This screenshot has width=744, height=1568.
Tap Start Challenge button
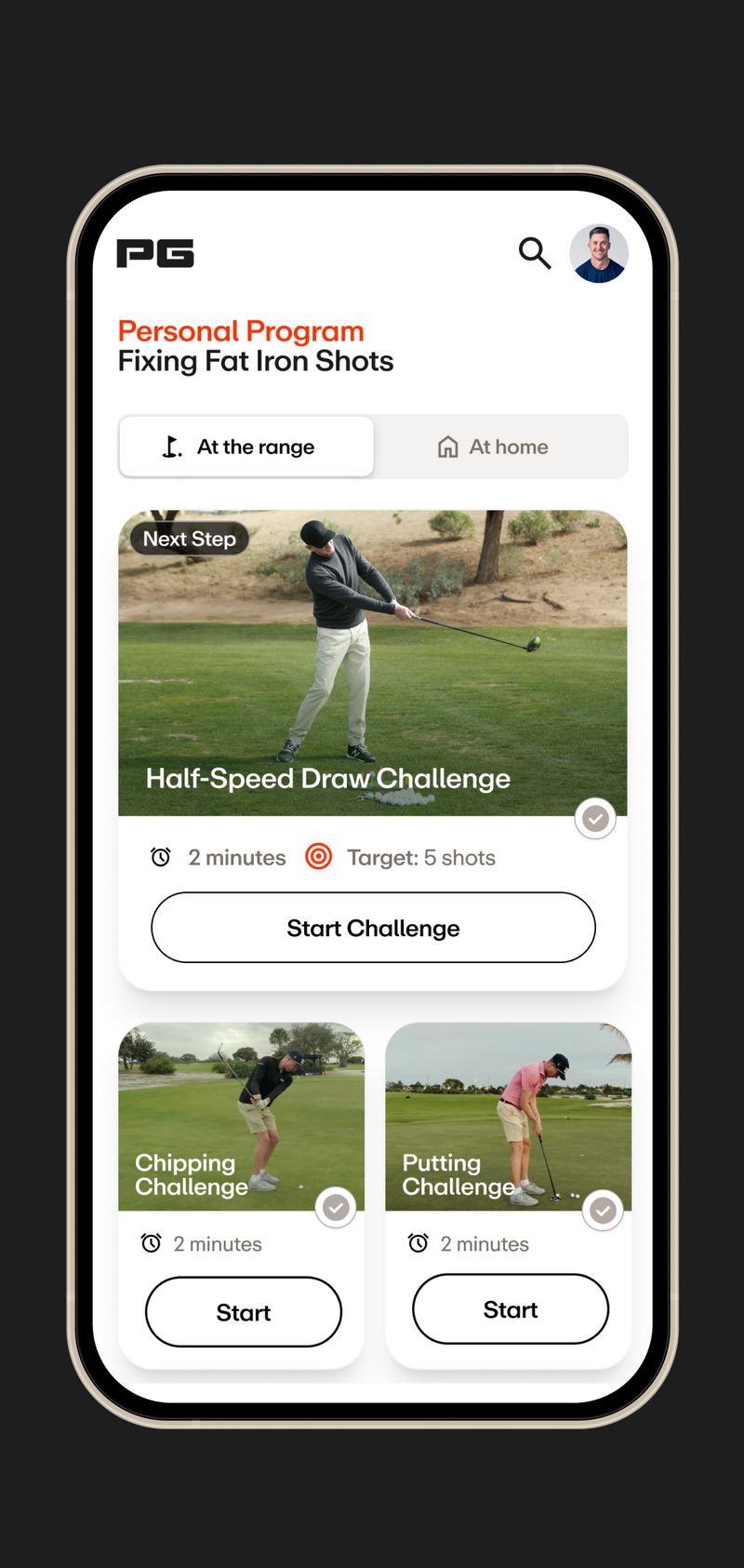coord(373,928)
